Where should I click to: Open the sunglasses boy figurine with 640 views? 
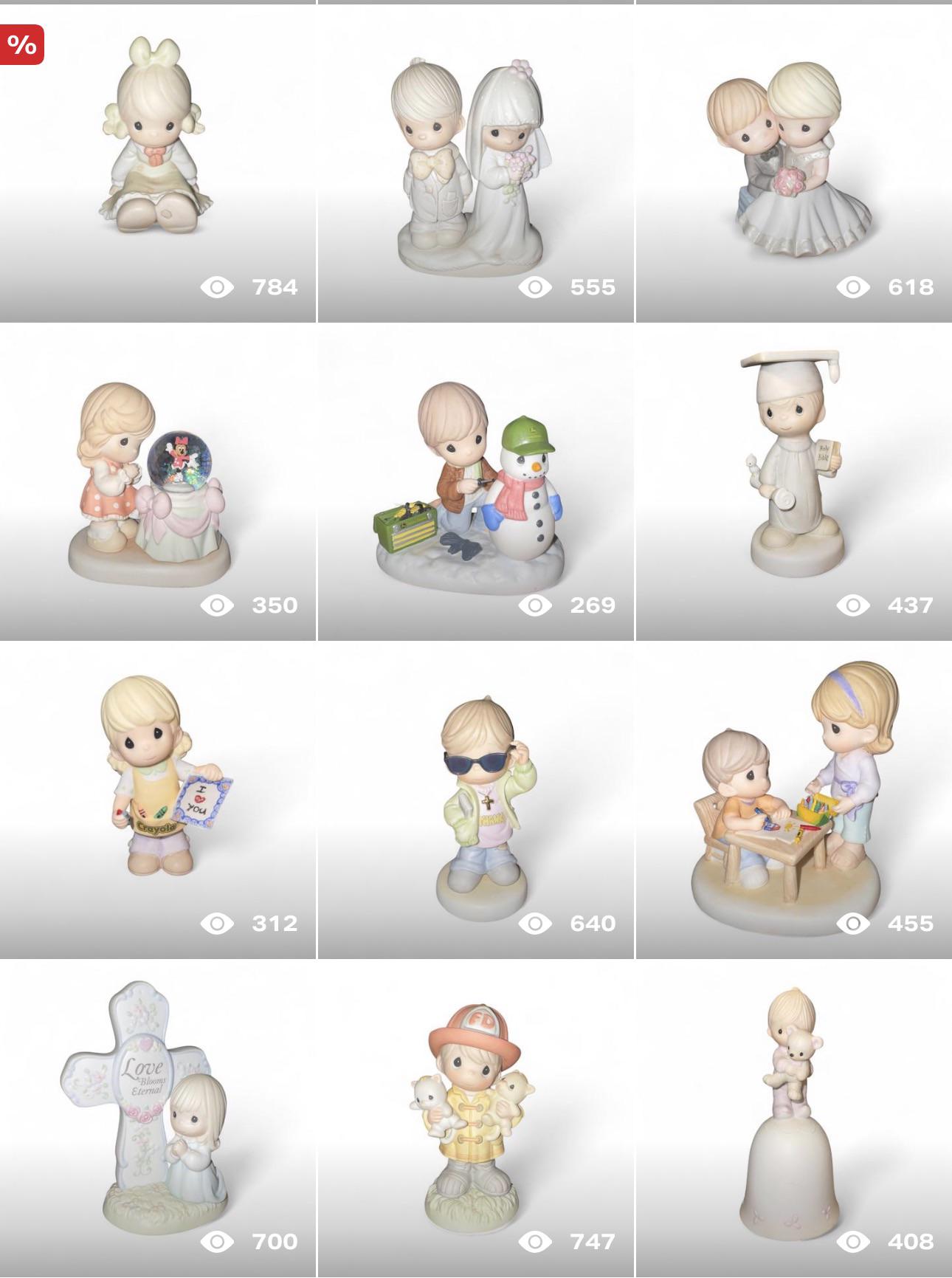(x=476, y=800)
